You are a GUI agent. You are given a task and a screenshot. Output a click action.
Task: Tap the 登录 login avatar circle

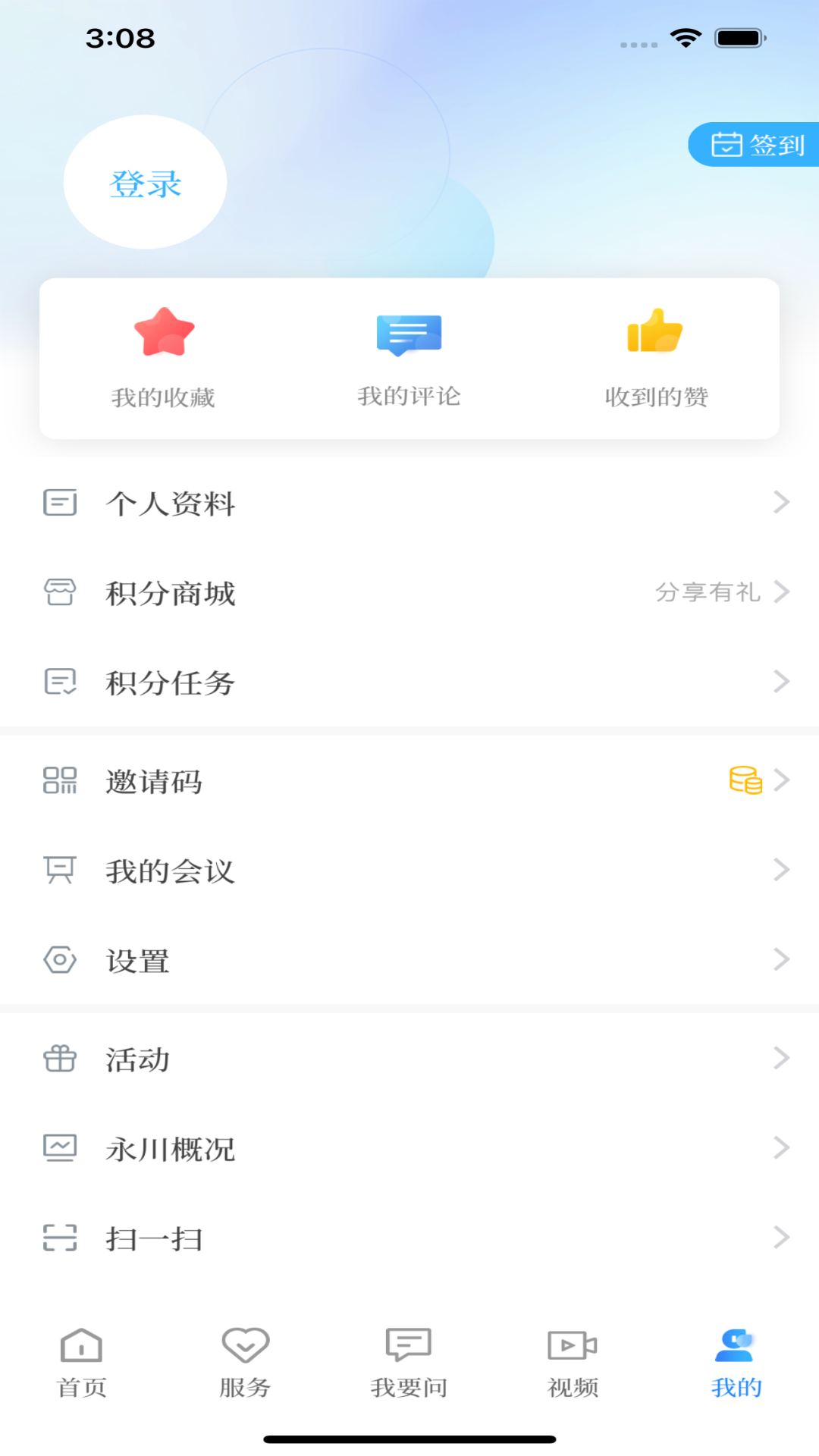click(x=146, y=184)
